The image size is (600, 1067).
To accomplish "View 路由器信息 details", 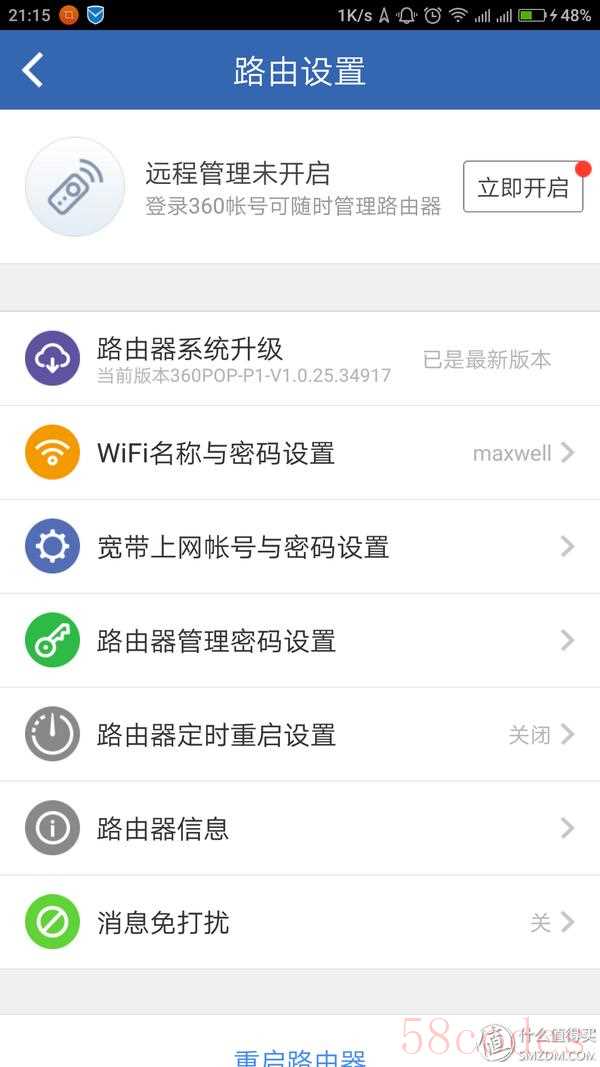I will coord(300,829).
